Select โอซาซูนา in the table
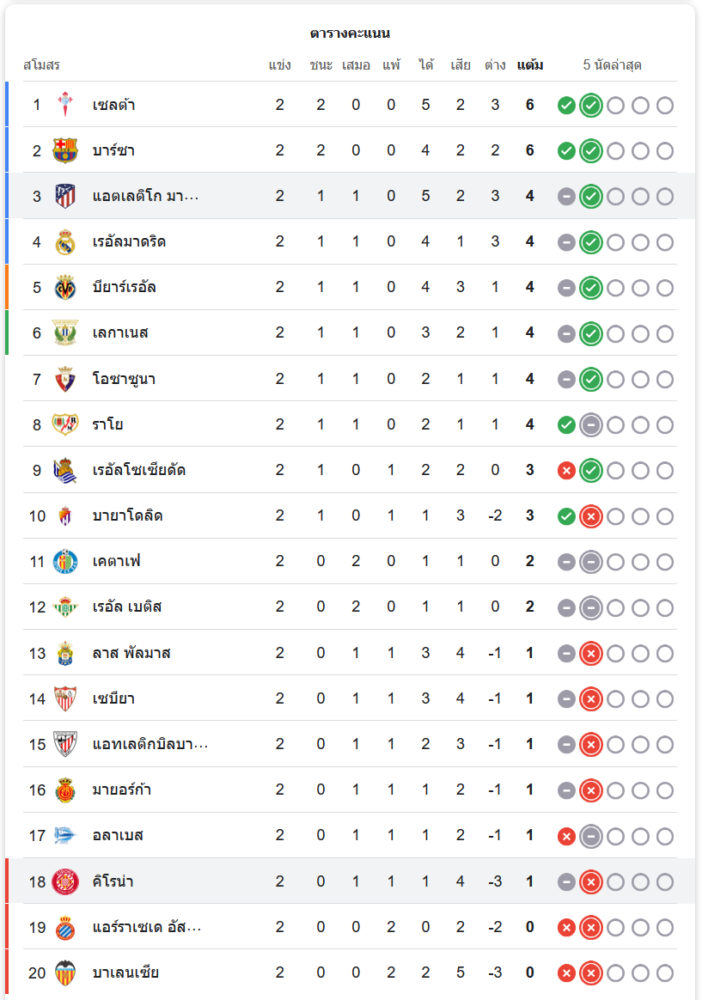This screenshot has width=702, height=1000. tap(124, 379)
